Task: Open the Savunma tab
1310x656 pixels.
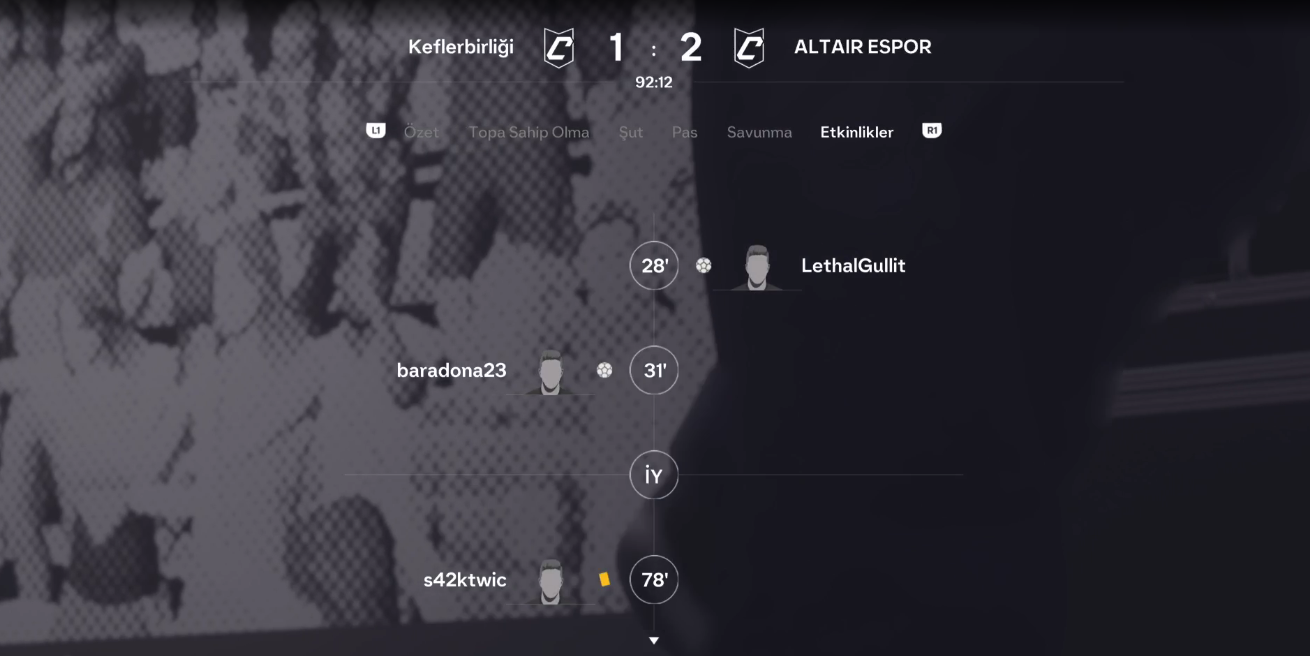Action: [x=759, y=132]
